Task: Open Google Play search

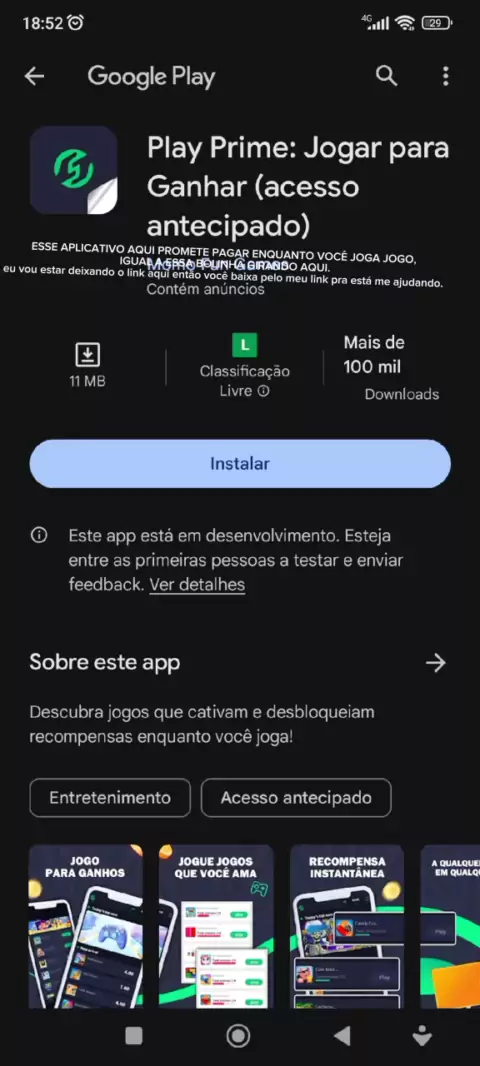Action: (x=386, y=76)
